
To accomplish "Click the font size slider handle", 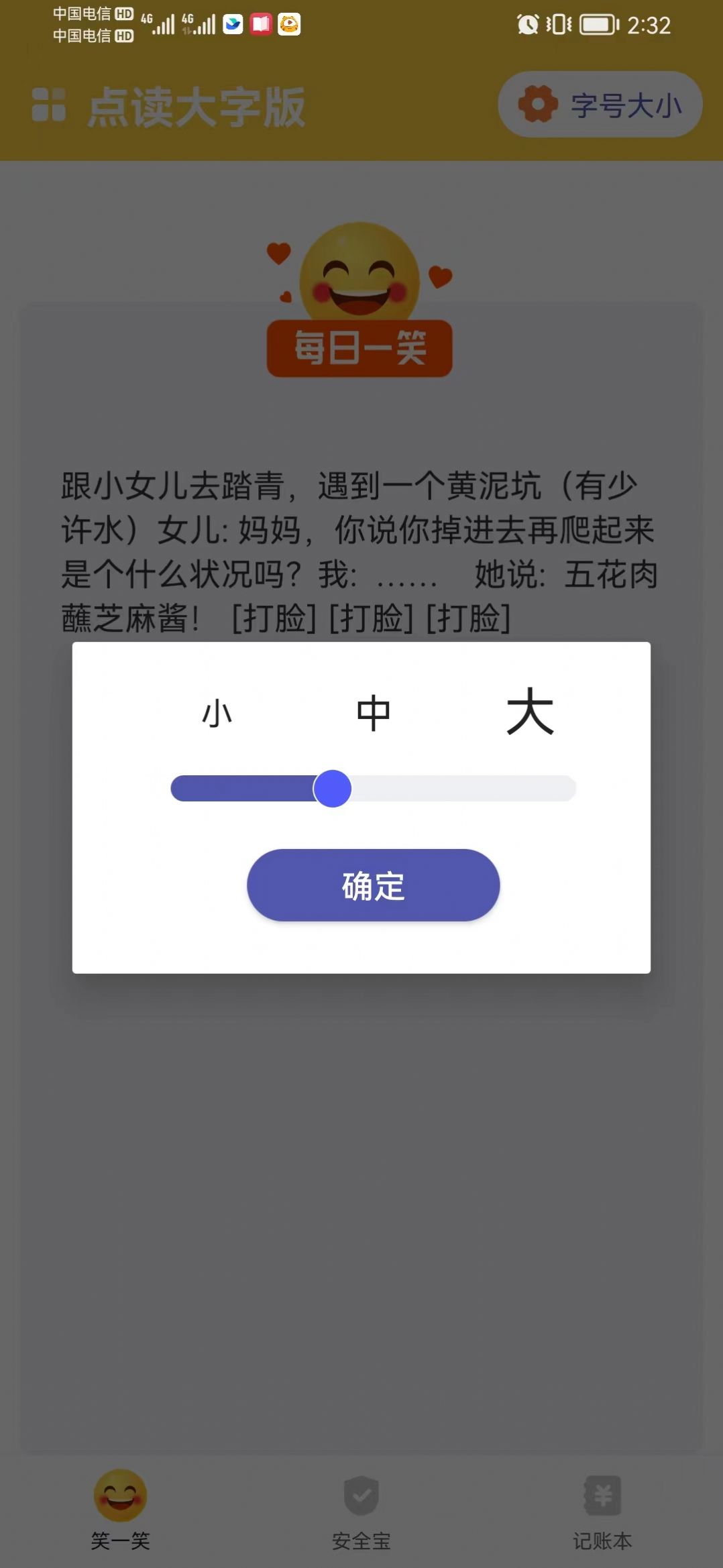I will tap(333, 789).
